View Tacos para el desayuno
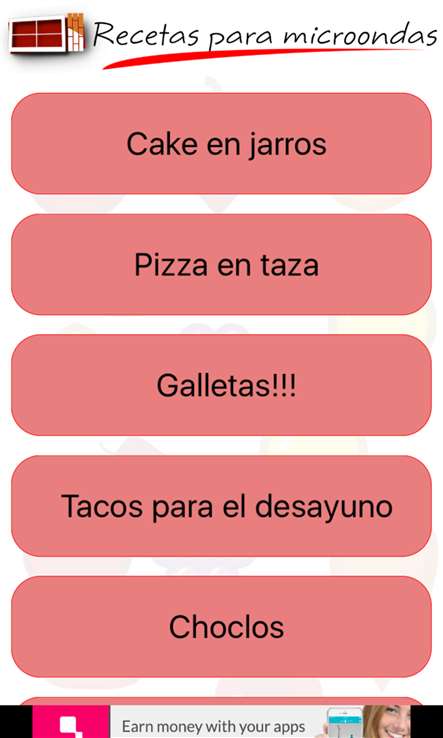Image resolution: width=443 pixels, height=738 pixels. click(x=221, y=506)
